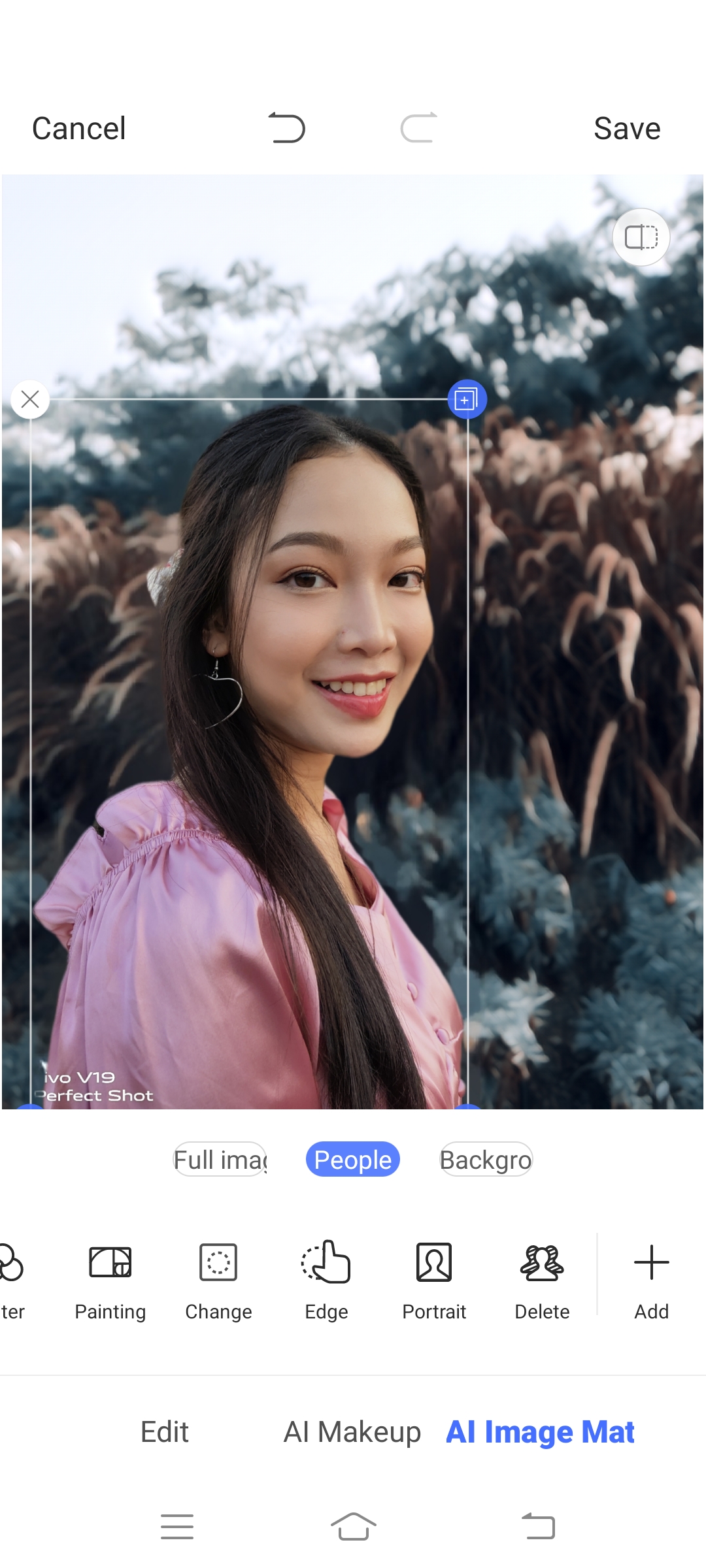The image size is (706, 1568).
Task: Undo the last edit
Action: click(x=286, y=128)
